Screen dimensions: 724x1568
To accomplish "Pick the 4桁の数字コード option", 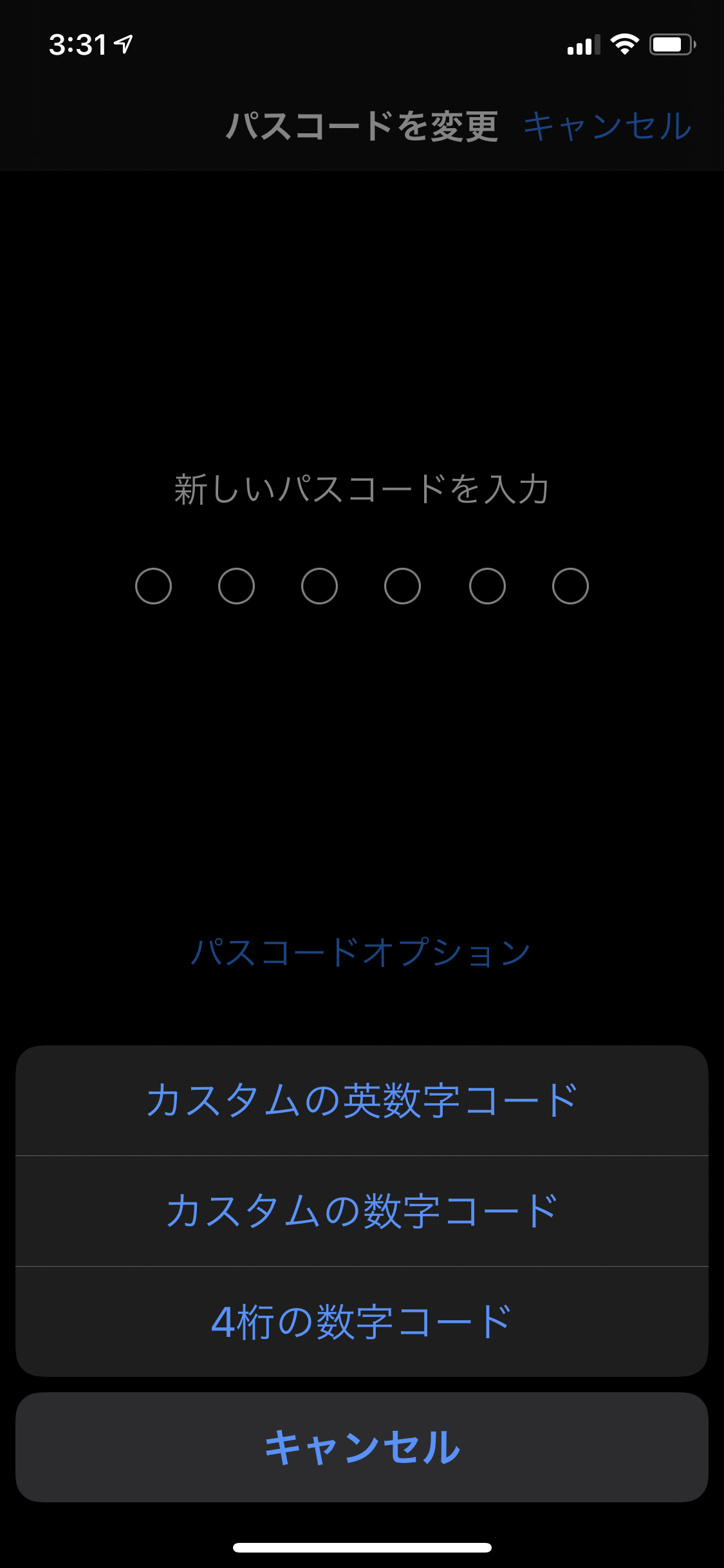I will coord(362,1321).
